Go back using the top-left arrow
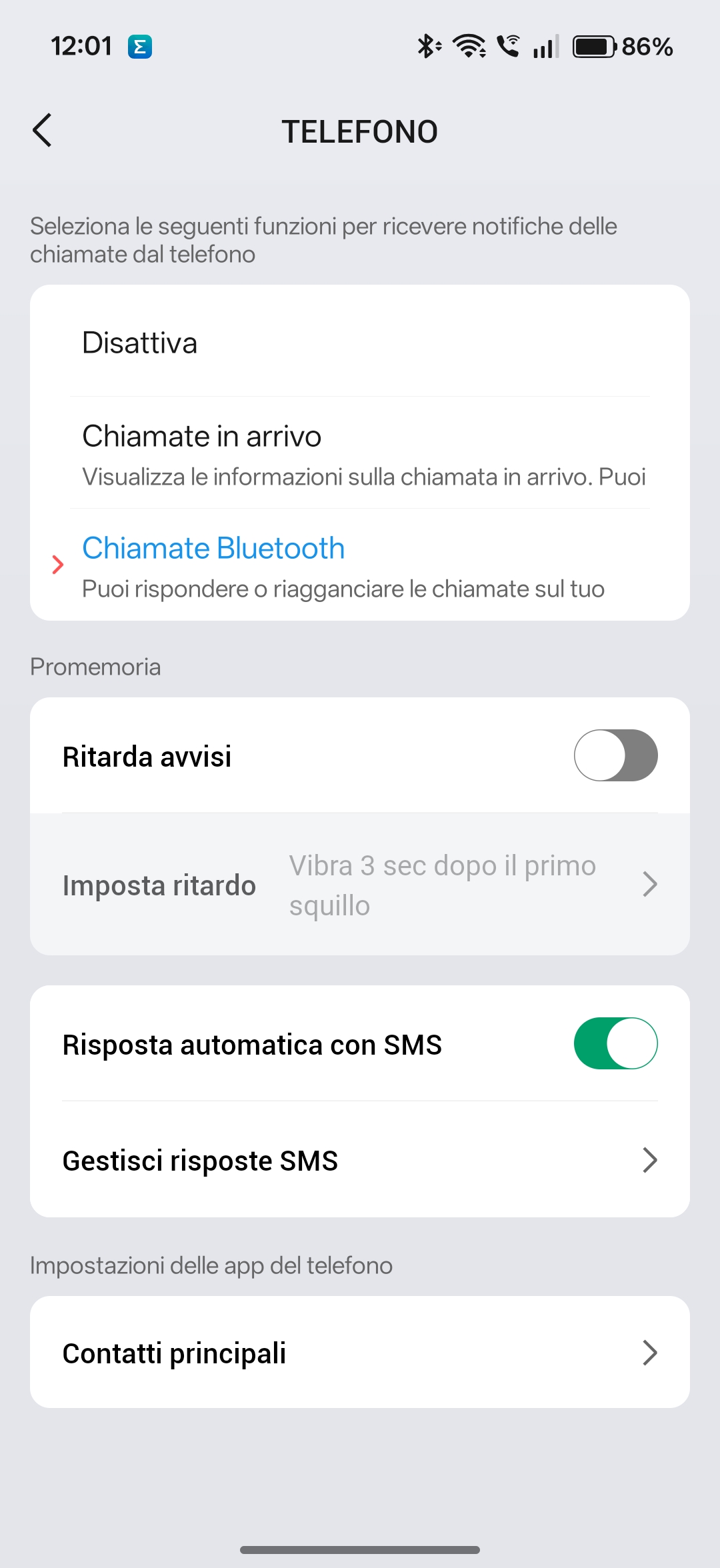 [x=42, y=130]
